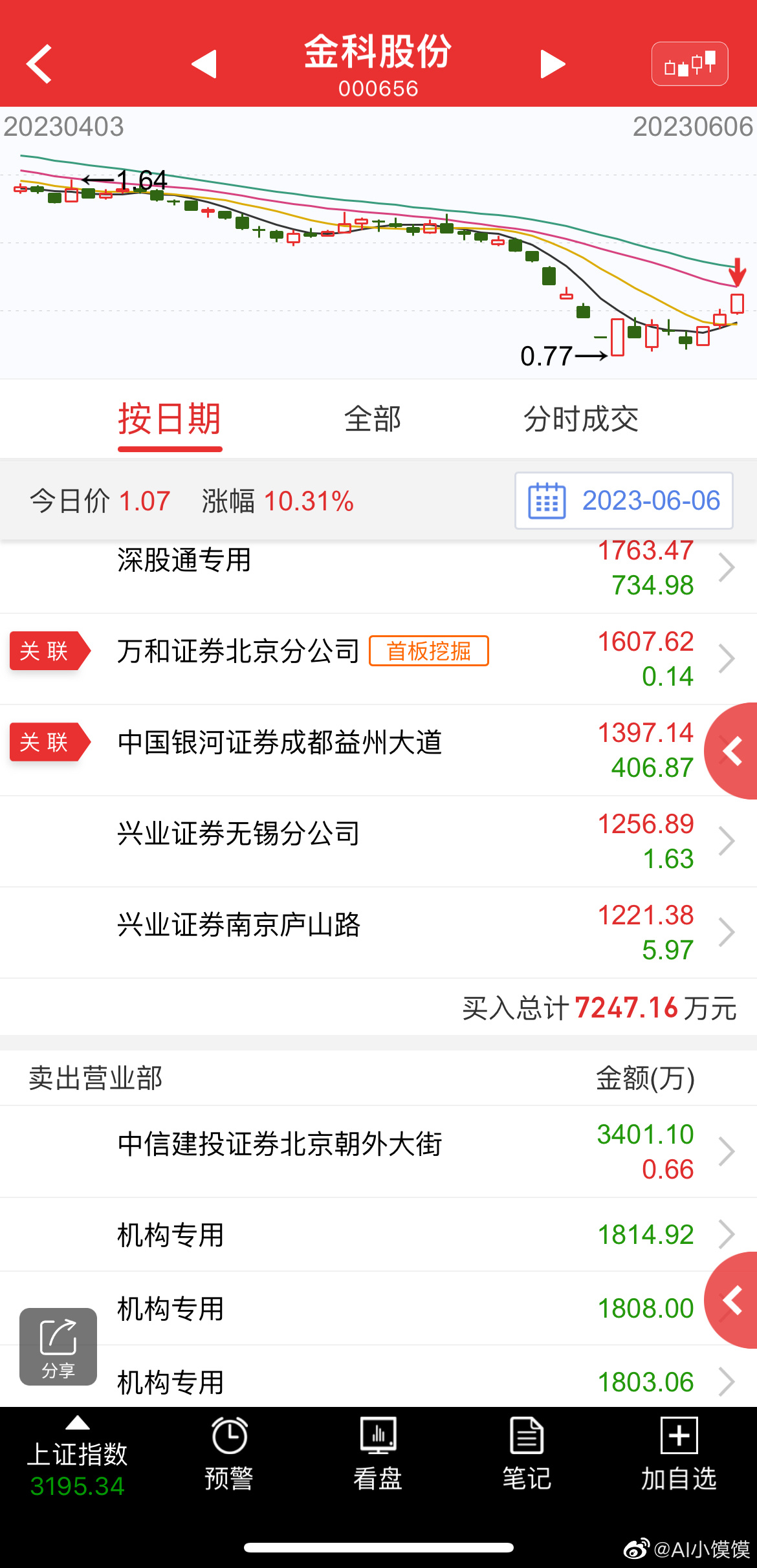Switch to the previous stock
Viewport: 757px width, 1568px height.
(x=204, y=64)
